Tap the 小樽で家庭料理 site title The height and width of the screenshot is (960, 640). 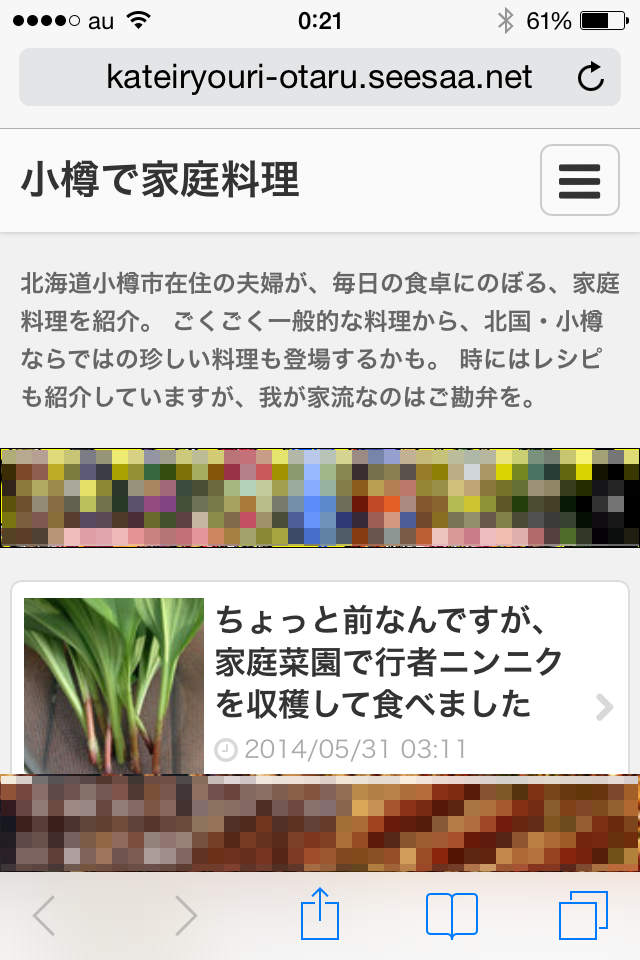[x=160, y=181]
